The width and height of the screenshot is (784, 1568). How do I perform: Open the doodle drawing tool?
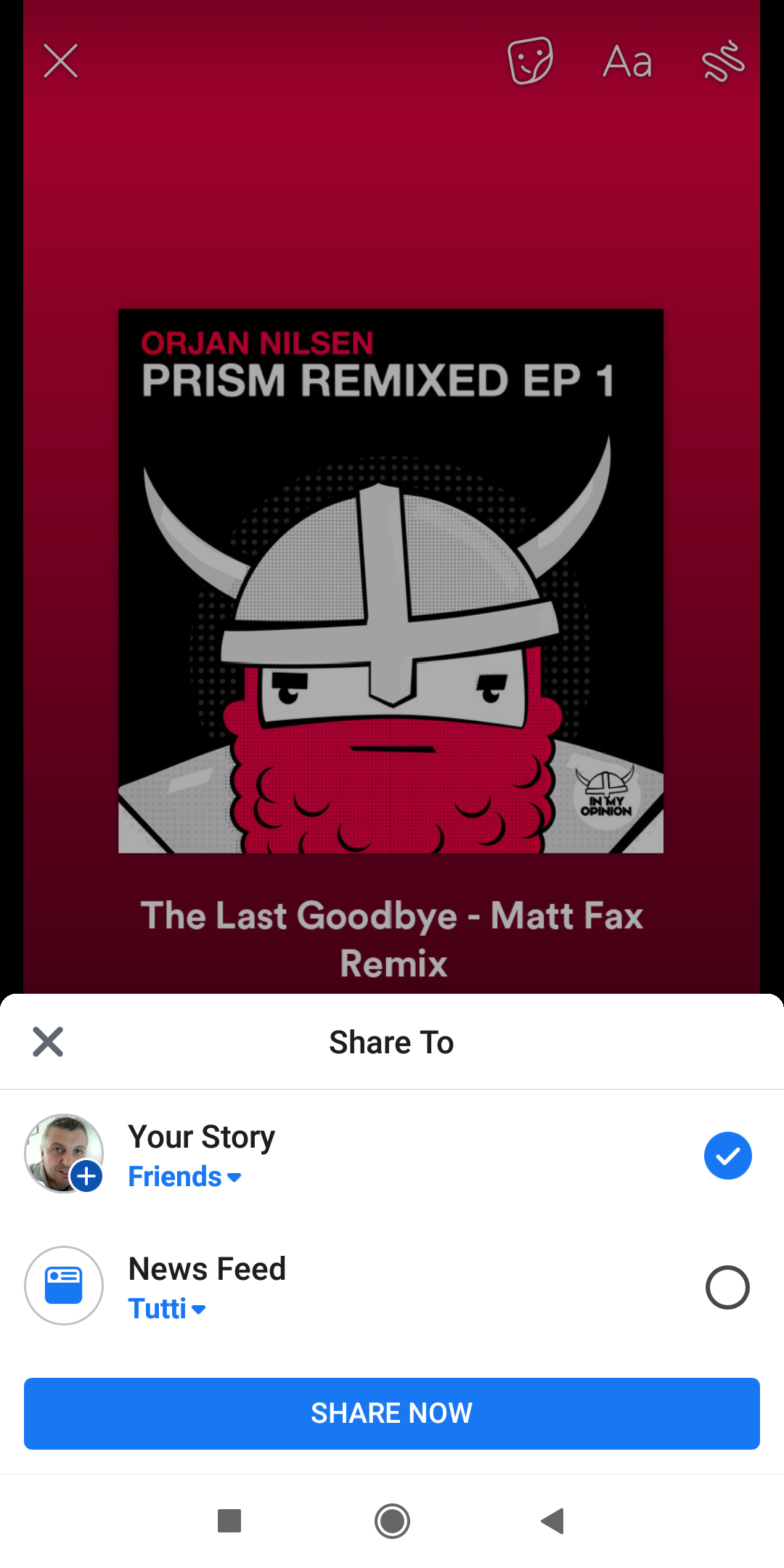point(723,61)
